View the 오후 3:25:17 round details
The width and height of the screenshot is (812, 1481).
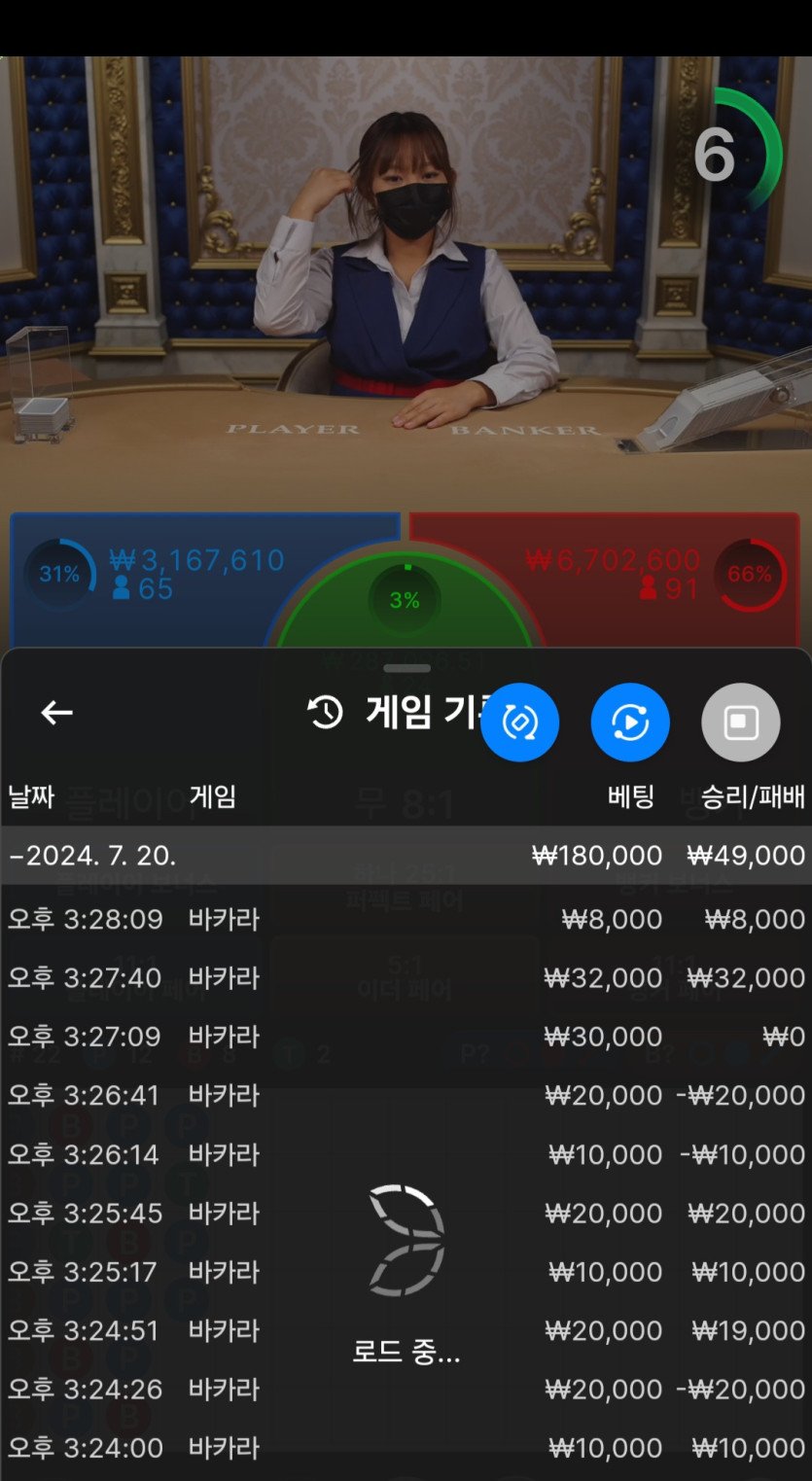pos(406,1272)
